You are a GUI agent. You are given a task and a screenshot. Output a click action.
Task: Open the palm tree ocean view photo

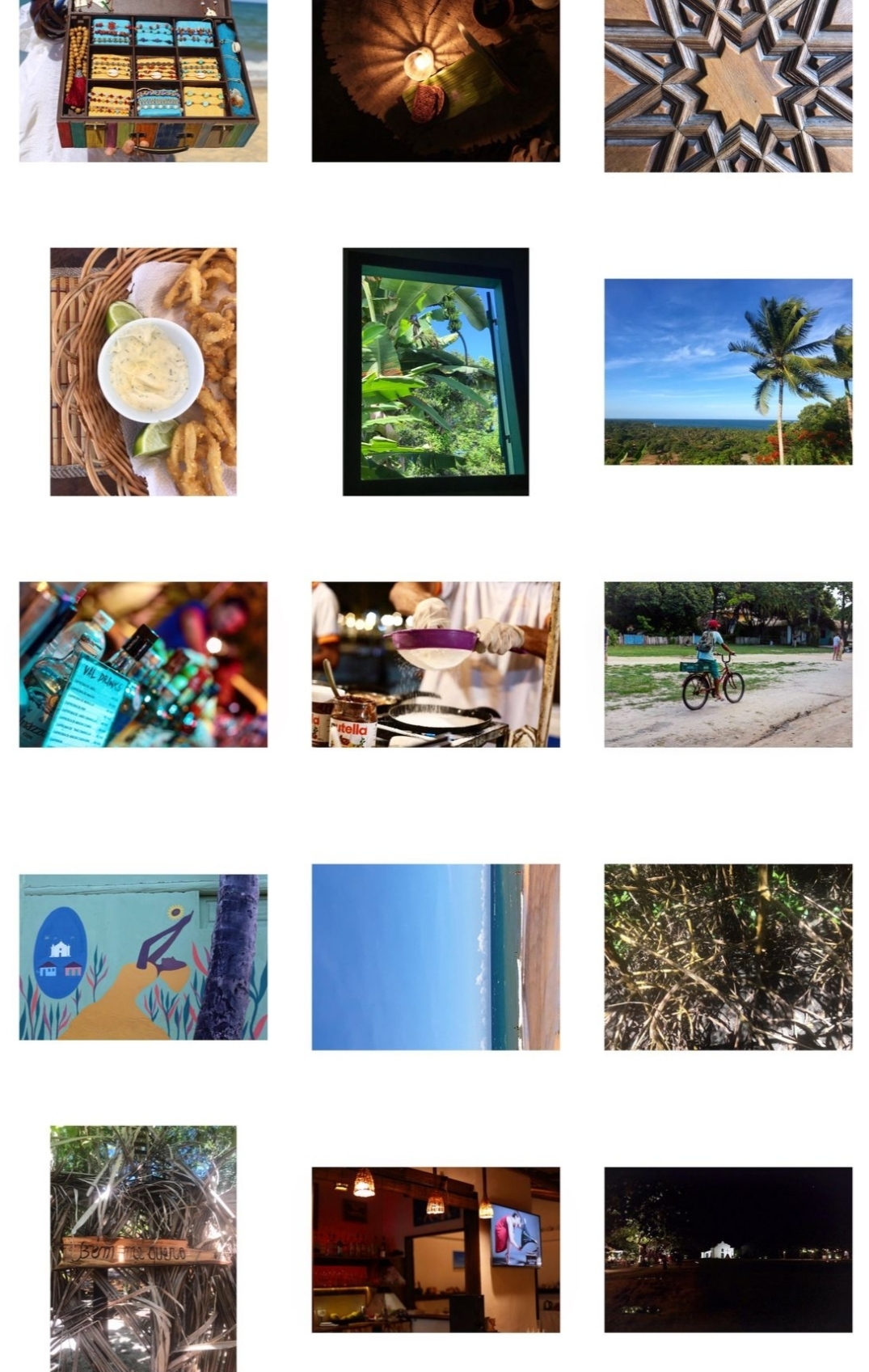coord(728,371)
